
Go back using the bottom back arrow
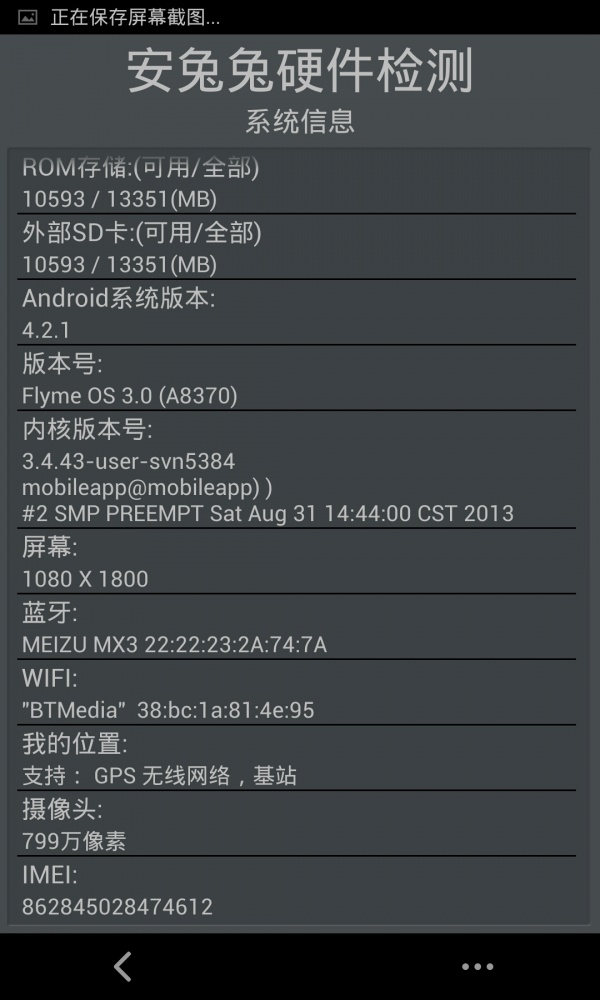click(x=123, y=966)
